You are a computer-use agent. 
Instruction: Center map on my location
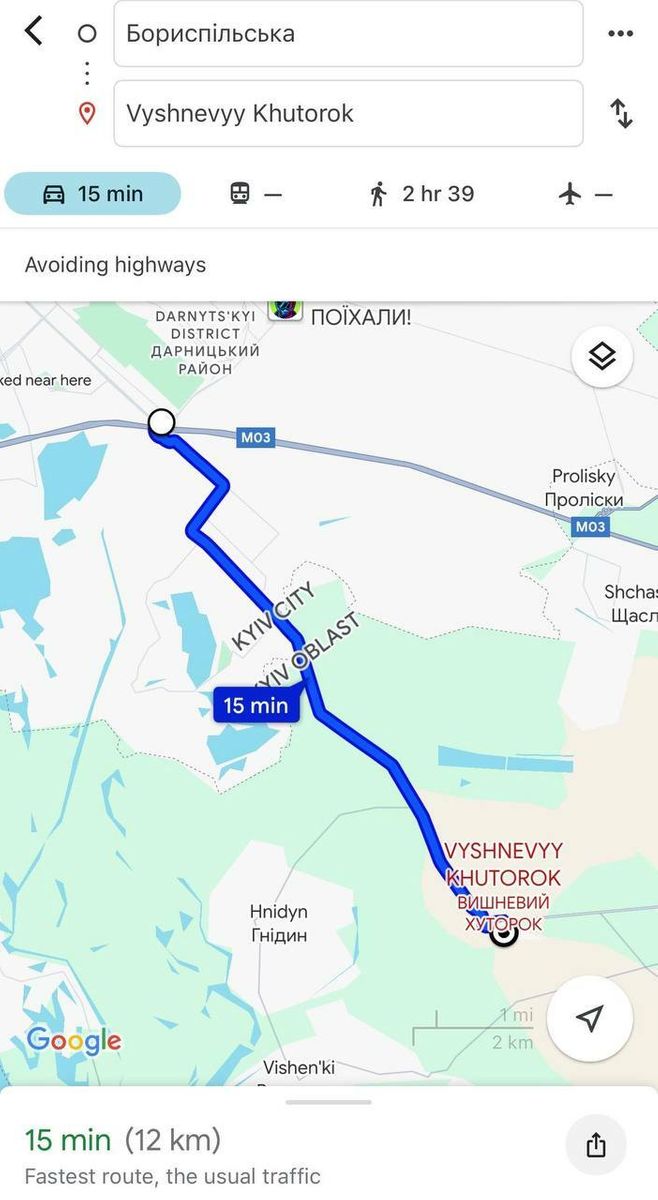590,1018
